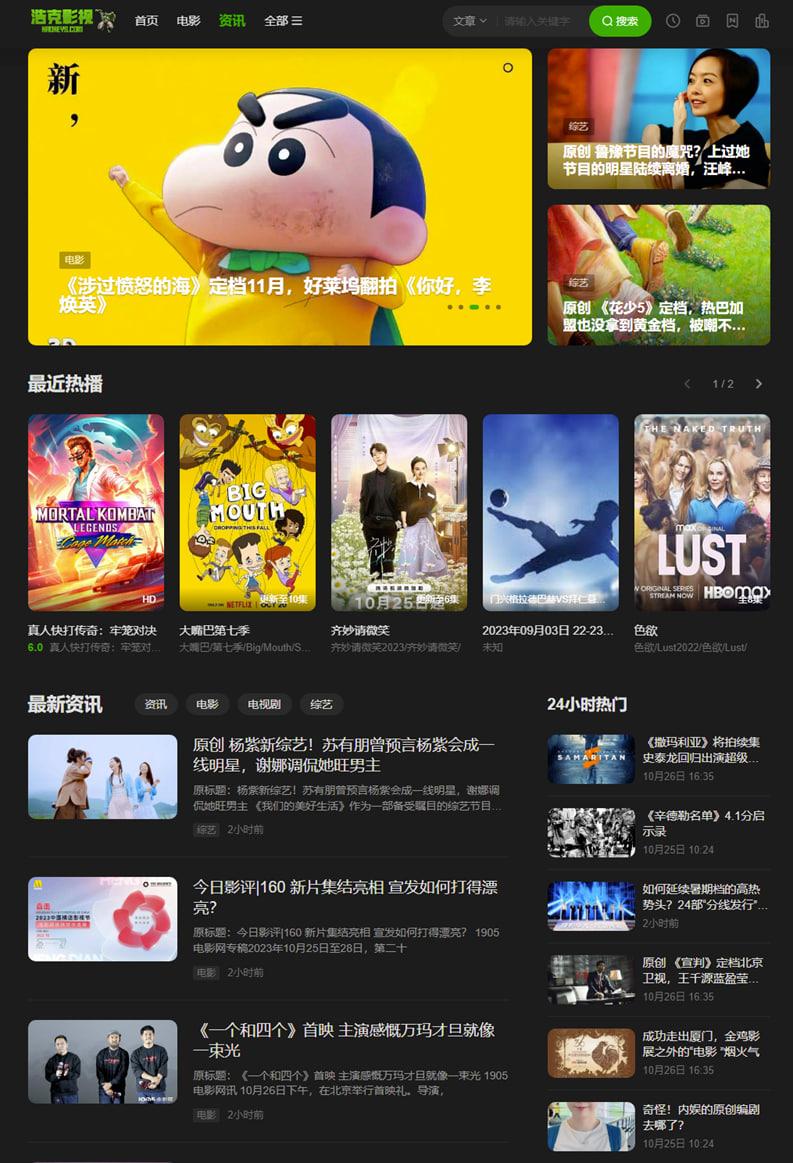Switch to the 电影 nav tab

click(188, 21)
